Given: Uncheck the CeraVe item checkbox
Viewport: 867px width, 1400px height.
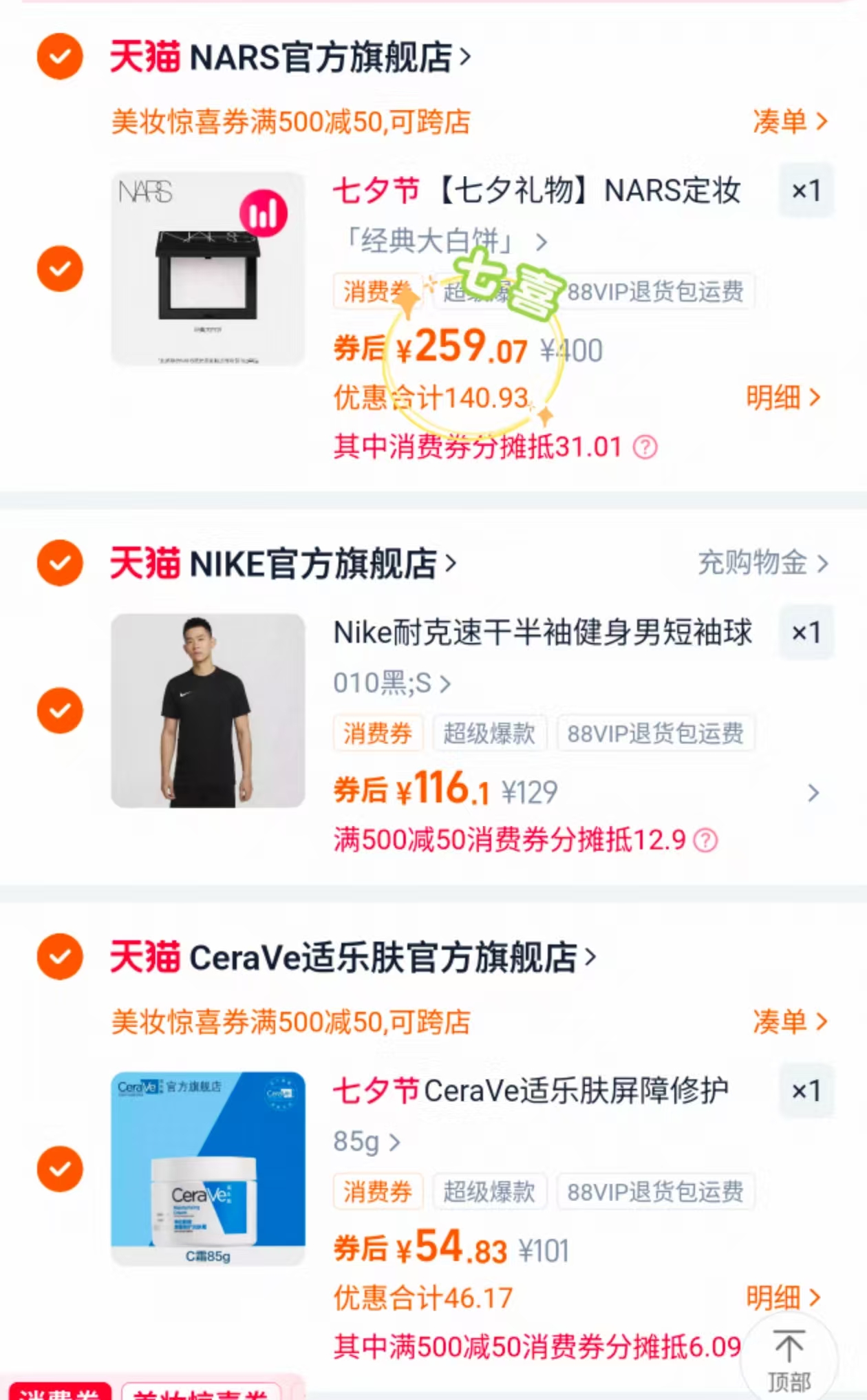Looking at the screenshot, I should pos(59,1168).
